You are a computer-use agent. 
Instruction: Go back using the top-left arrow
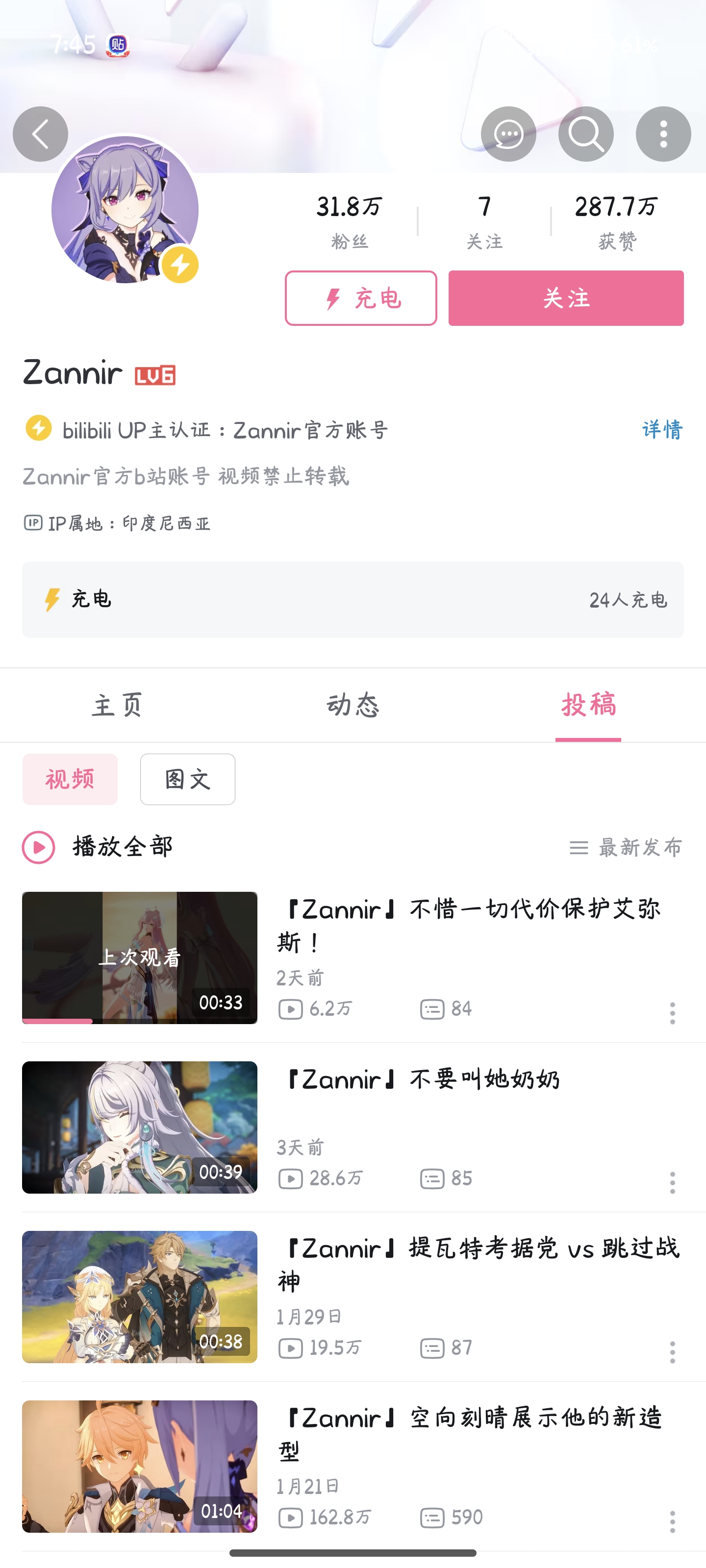(x=40, y=134)
